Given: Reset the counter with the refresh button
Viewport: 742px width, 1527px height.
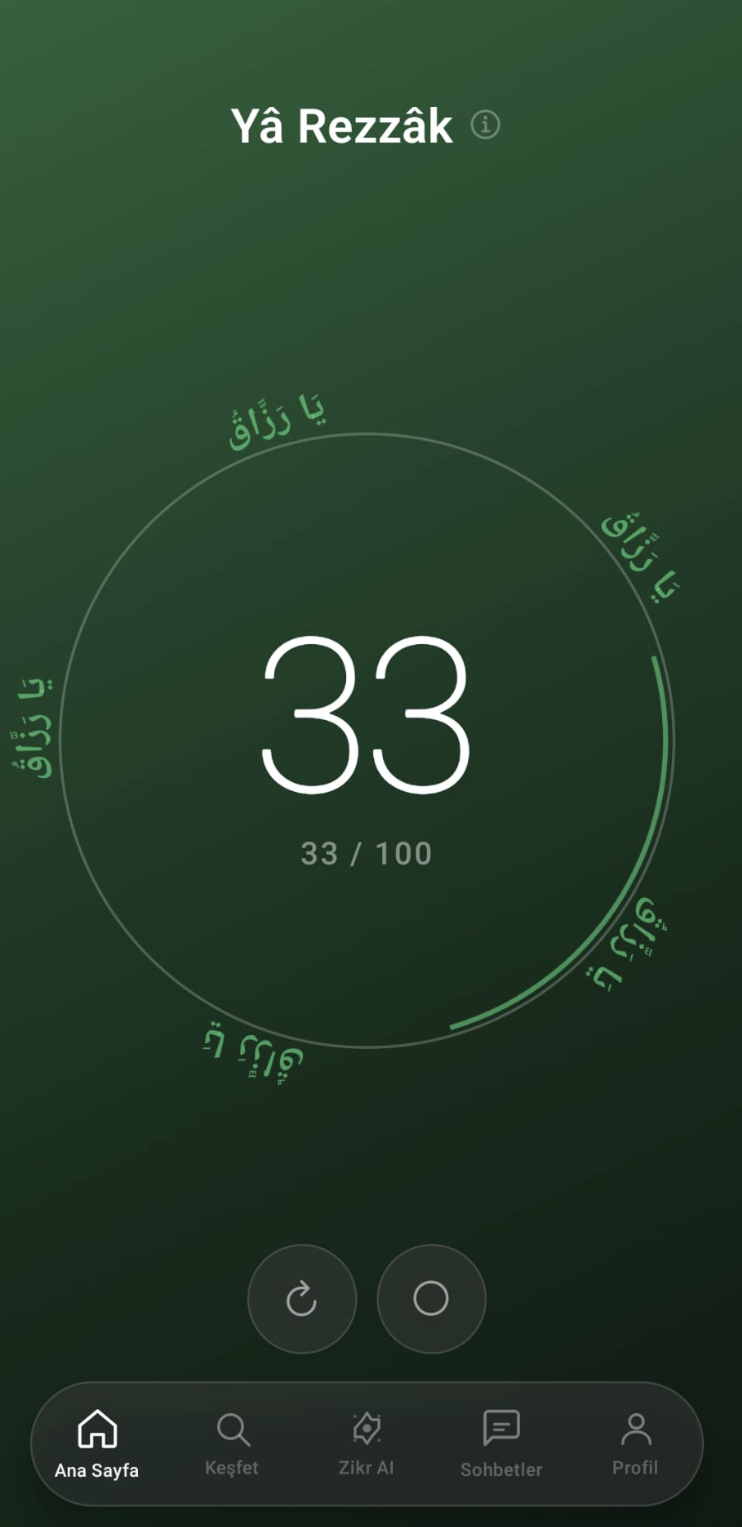Looking at the screenshot, I should click(x=301, y=1298).
